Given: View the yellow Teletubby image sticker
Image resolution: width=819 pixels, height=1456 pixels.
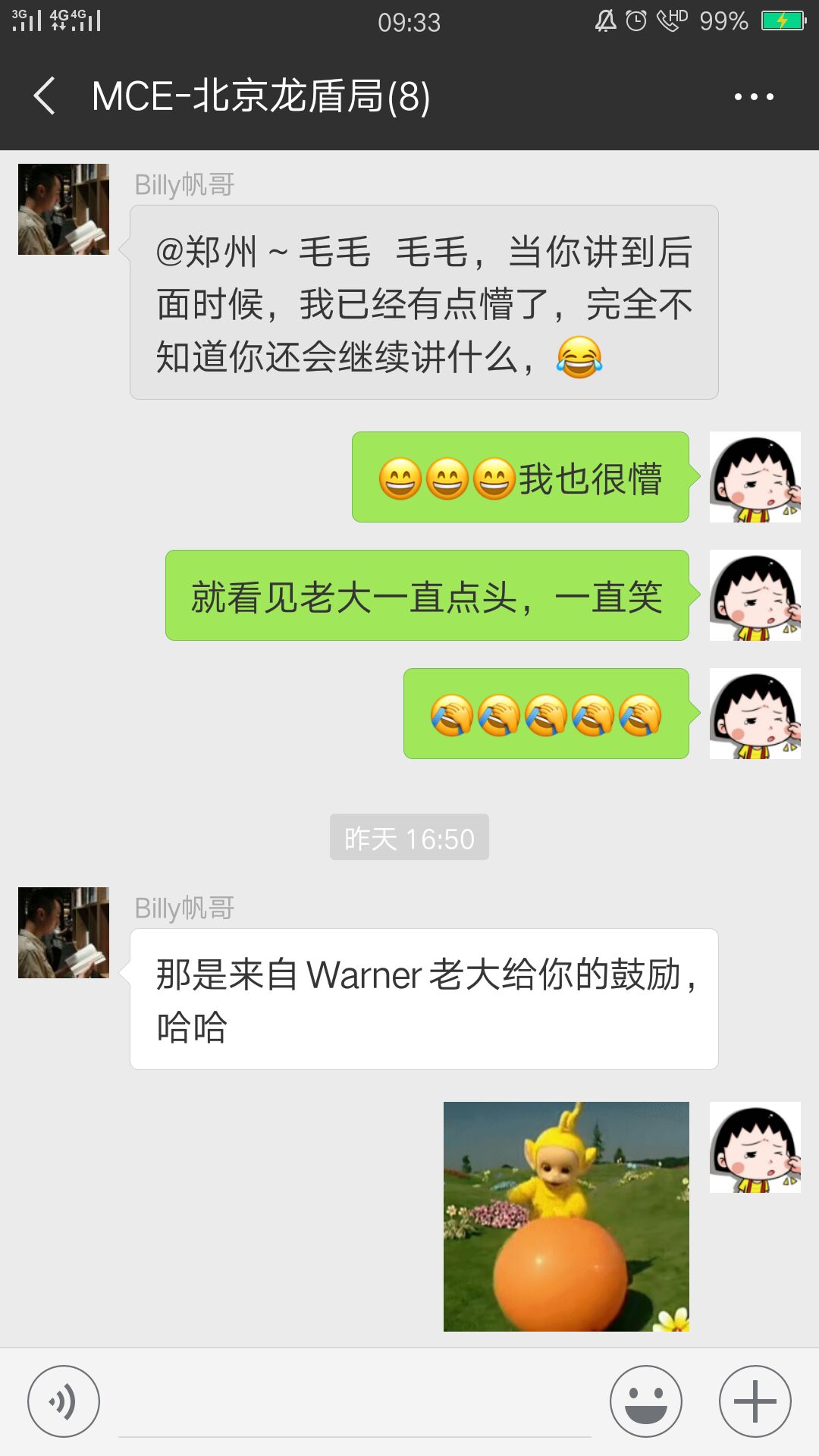Looking at the screenshot, I should 566,1216.
